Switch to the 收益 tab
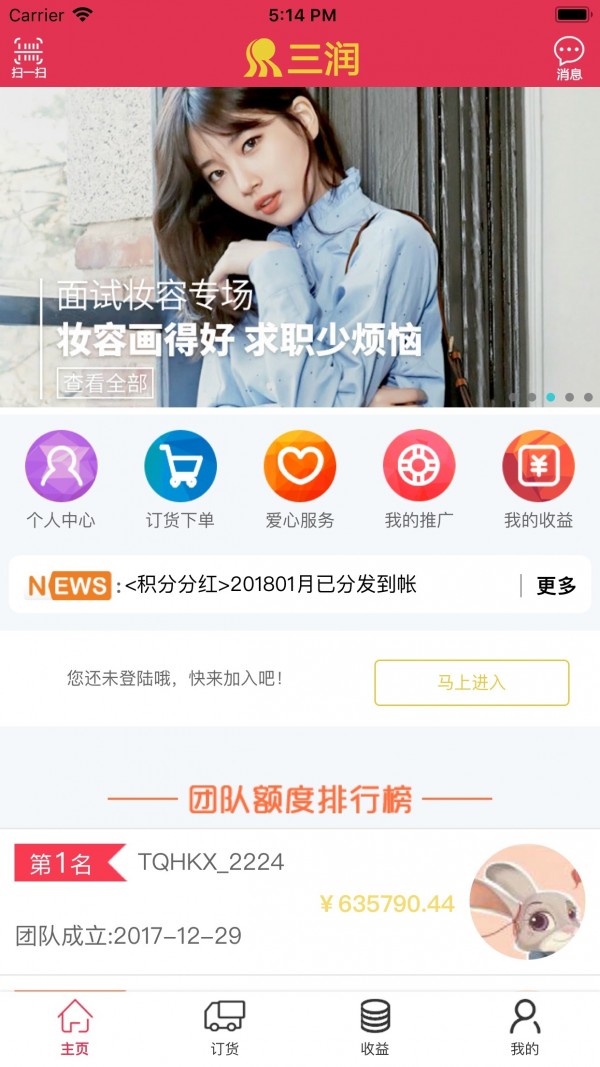 click(x=375, y=1027)
